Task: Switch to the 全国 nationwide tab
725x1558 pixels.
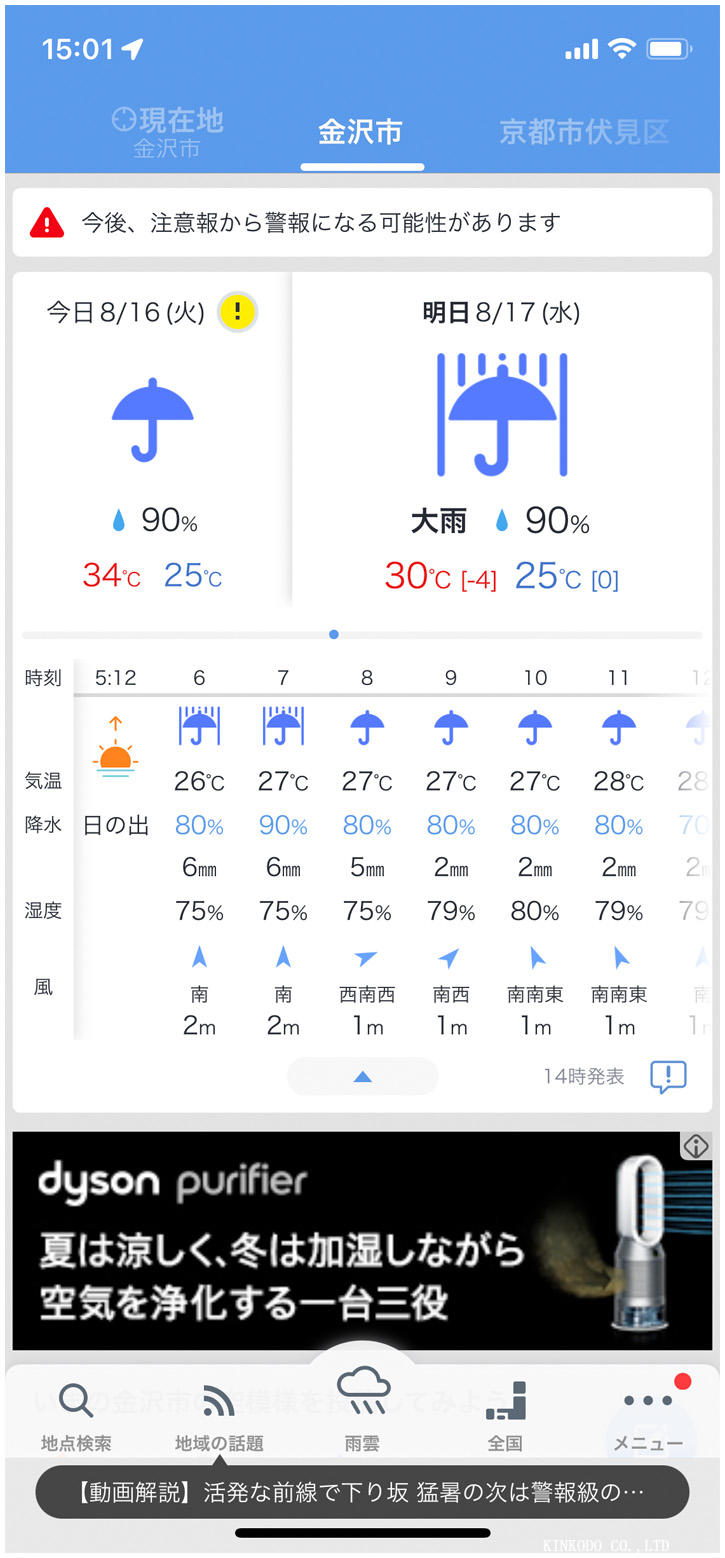Action: point(505,1415)
